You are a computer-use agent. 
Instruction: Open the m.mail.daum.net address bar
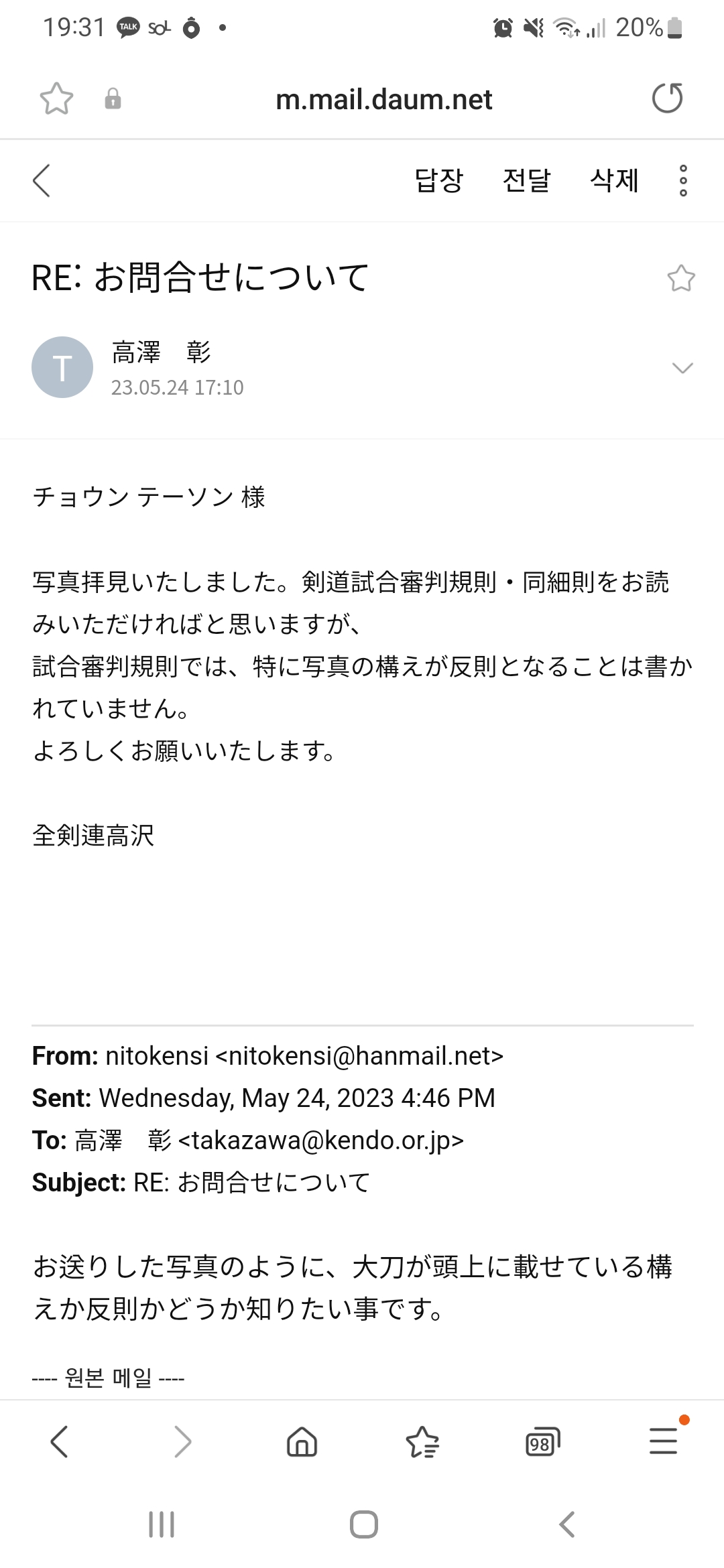[383, 100]
